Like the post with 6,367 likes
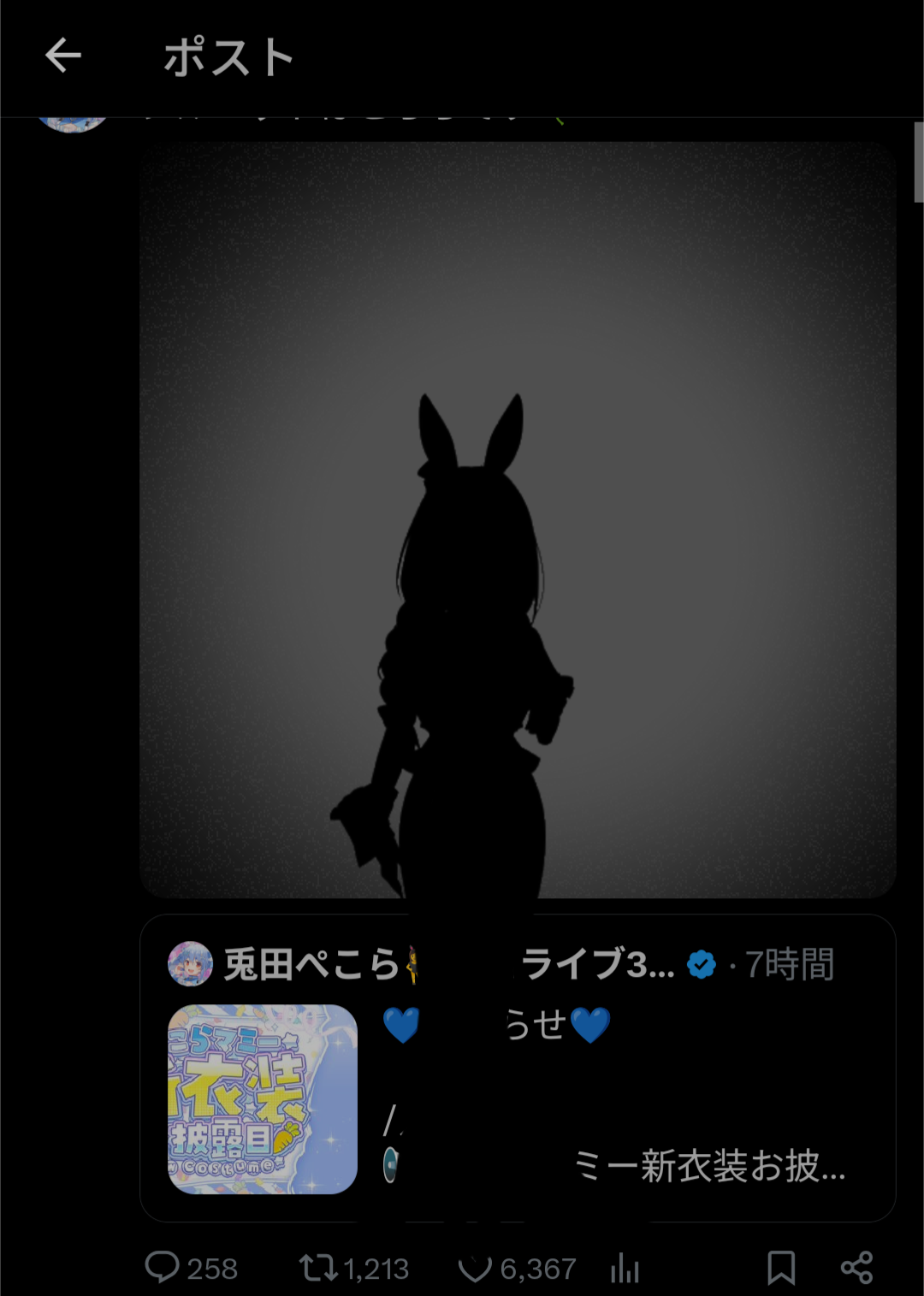This screenshot has width=924, height=1296. [475, 1268]
